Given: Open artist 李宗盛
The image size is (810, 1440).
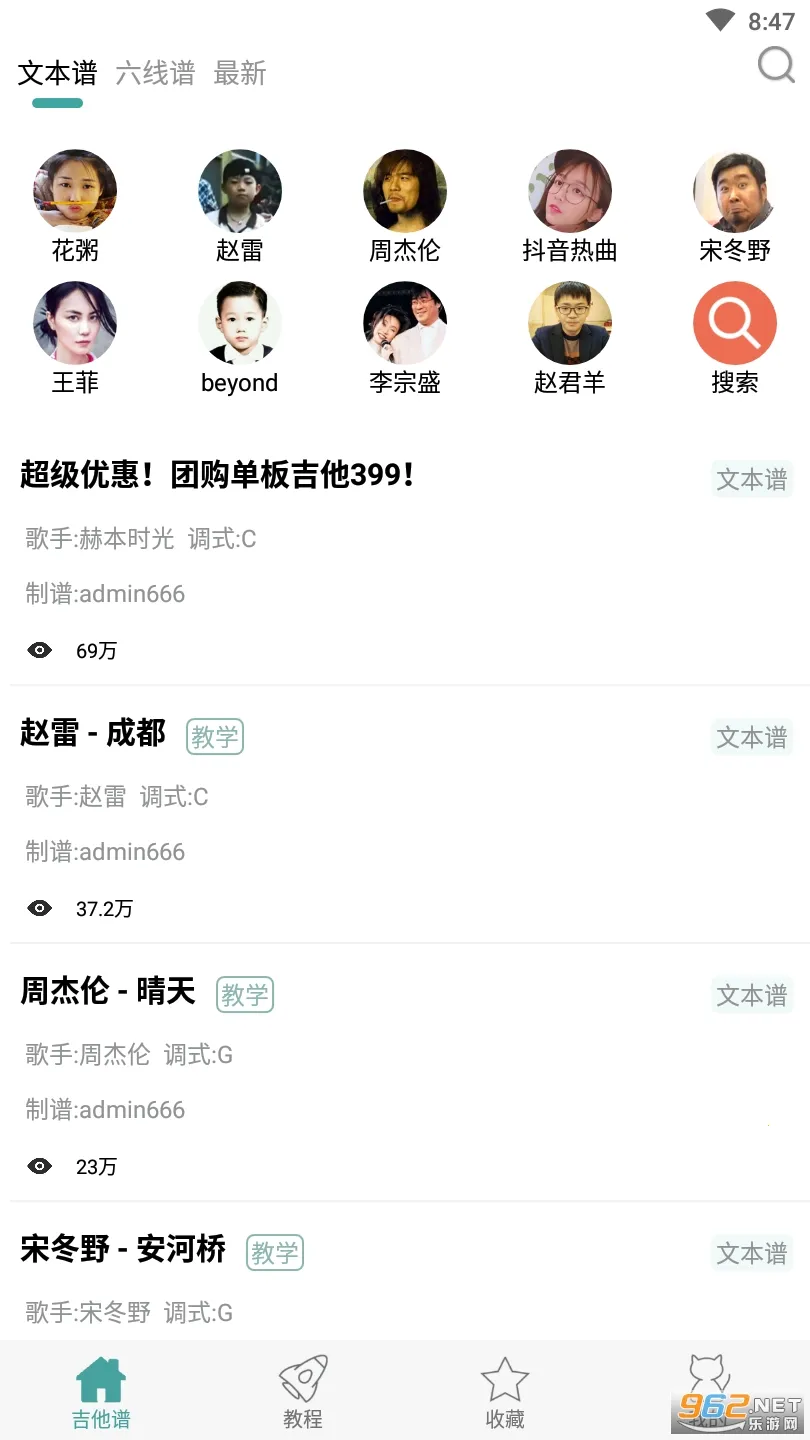Looking at the screenshot, I should click(405, 339).
